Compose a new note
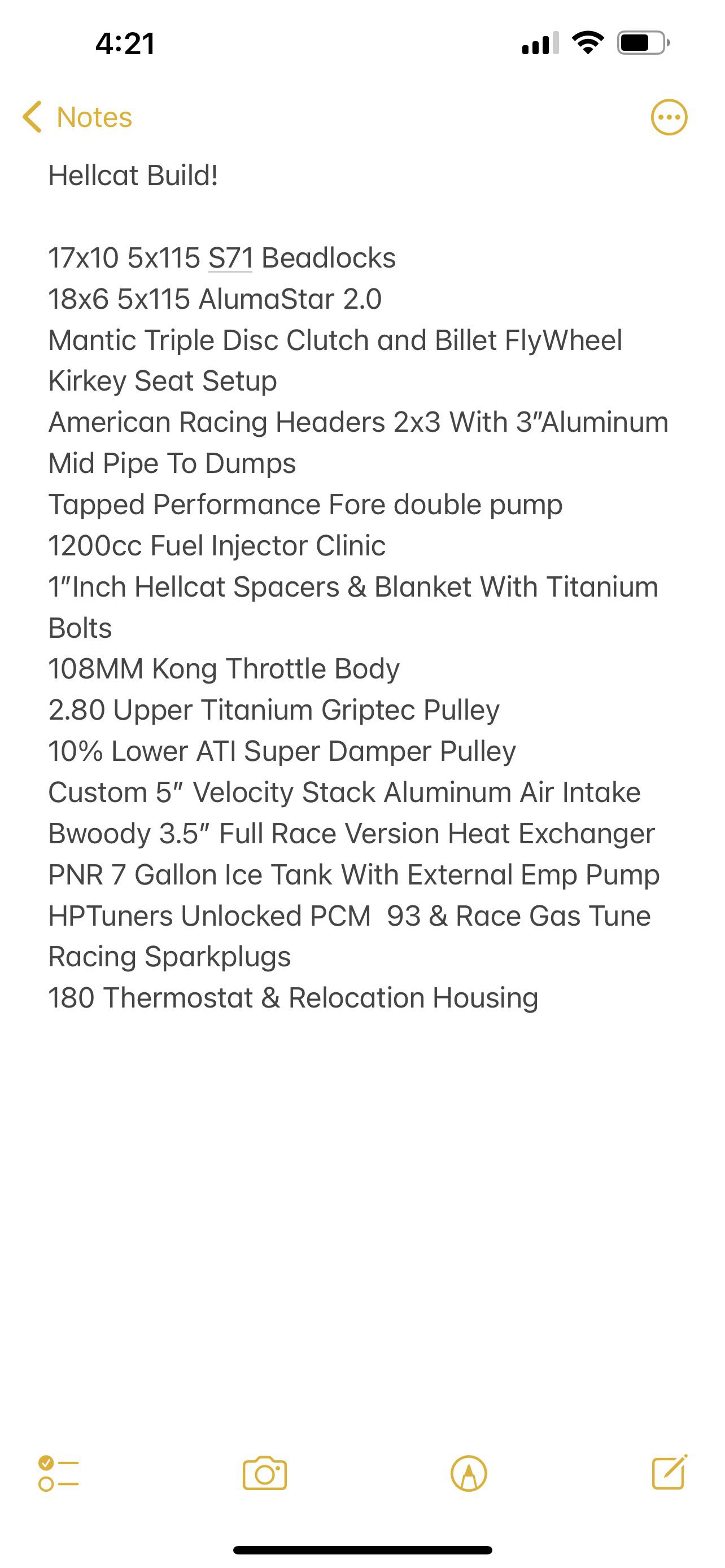Viewport: 725px width, 1568px height. click(x=669, y=1473)
